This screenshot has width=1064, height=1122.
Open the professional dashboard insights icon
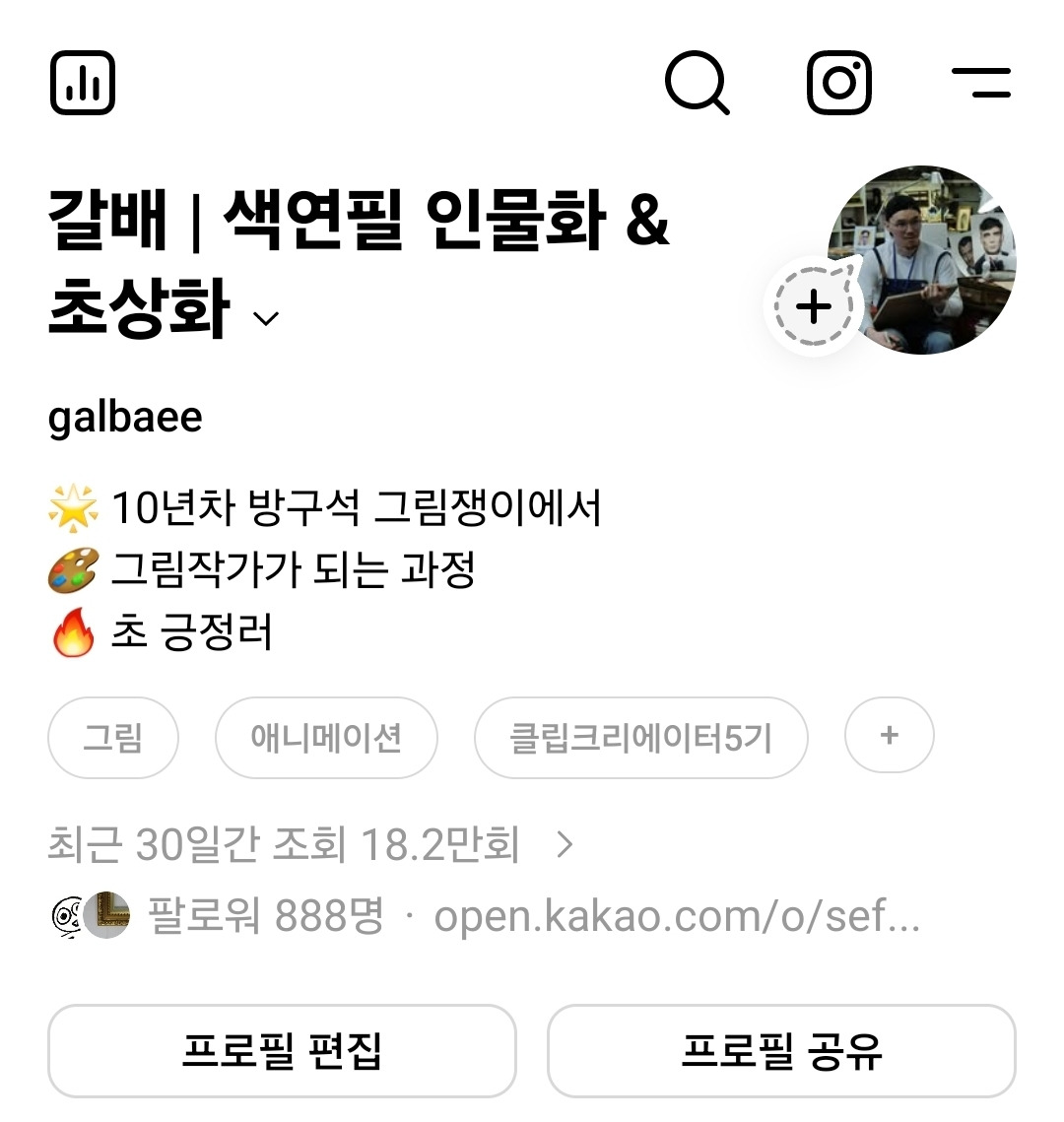click(83, 83)
